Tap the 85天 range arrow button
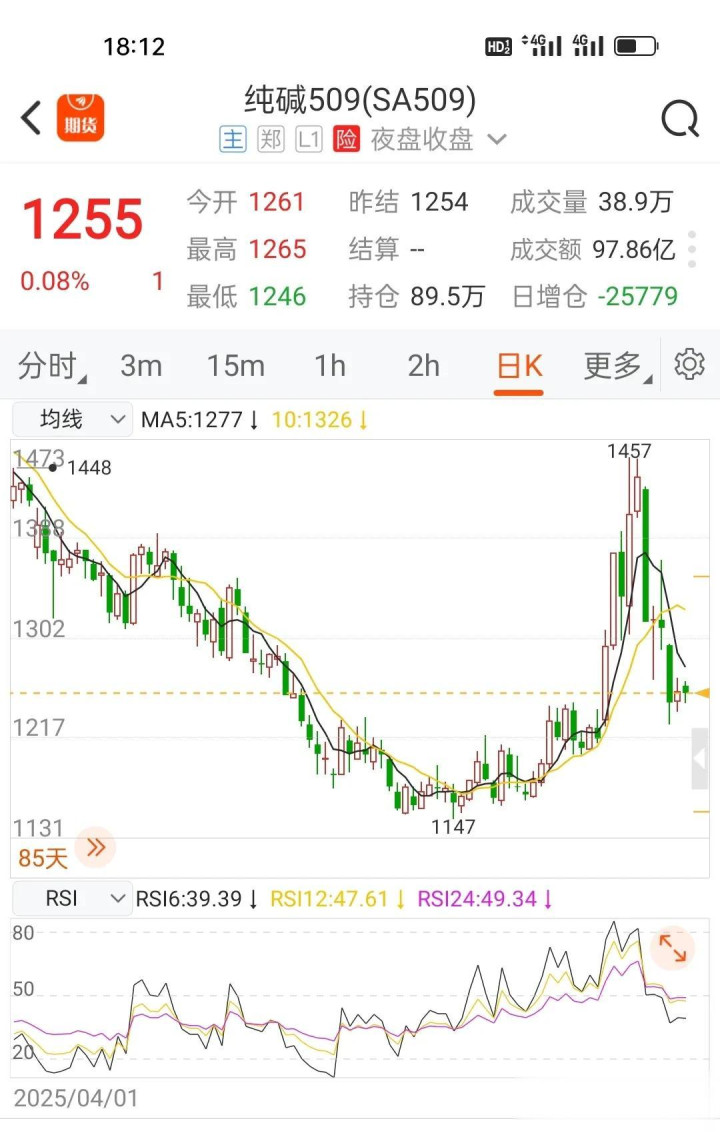This screenshot has width=720, height=1133. [96, 848]
